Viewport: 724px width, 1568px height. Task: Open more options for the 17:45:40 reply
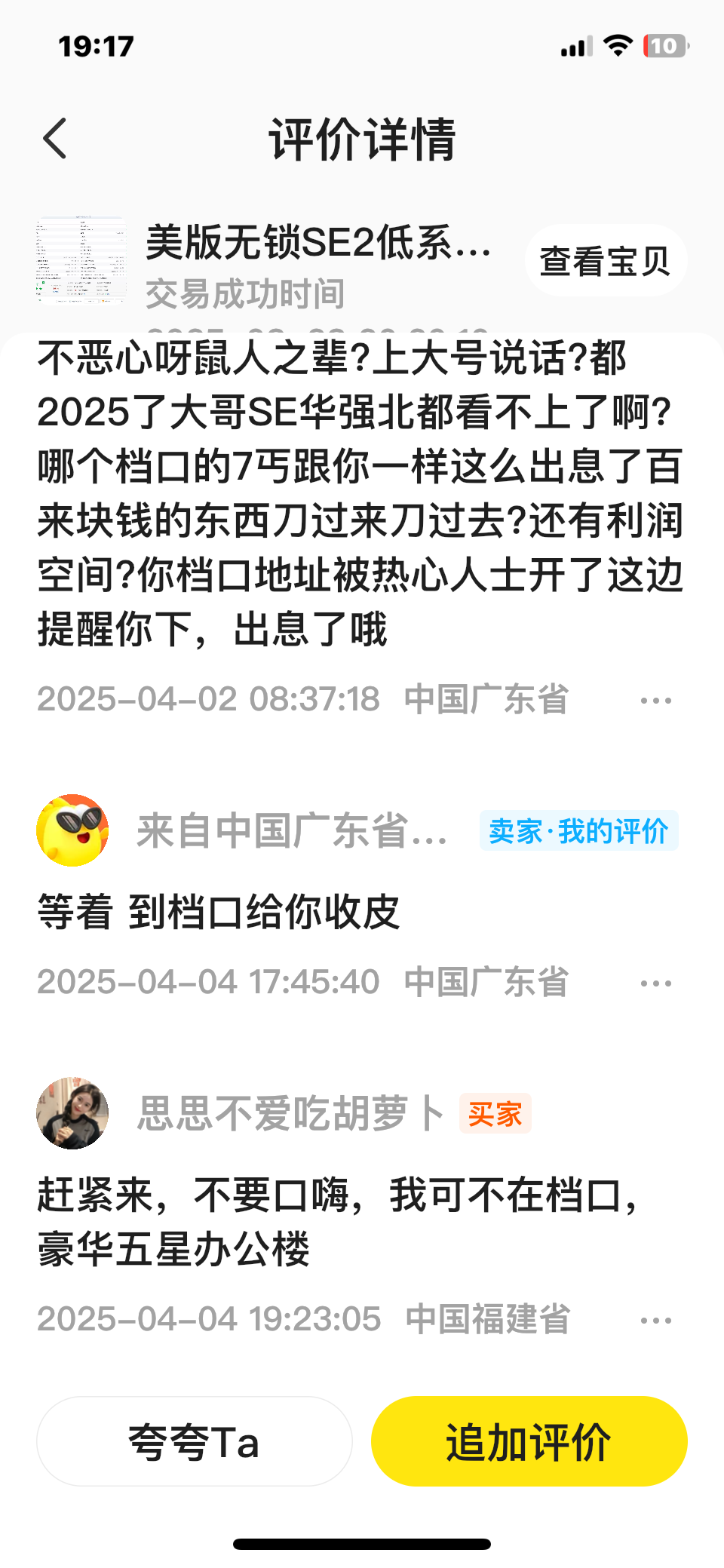tap(655, 983)
